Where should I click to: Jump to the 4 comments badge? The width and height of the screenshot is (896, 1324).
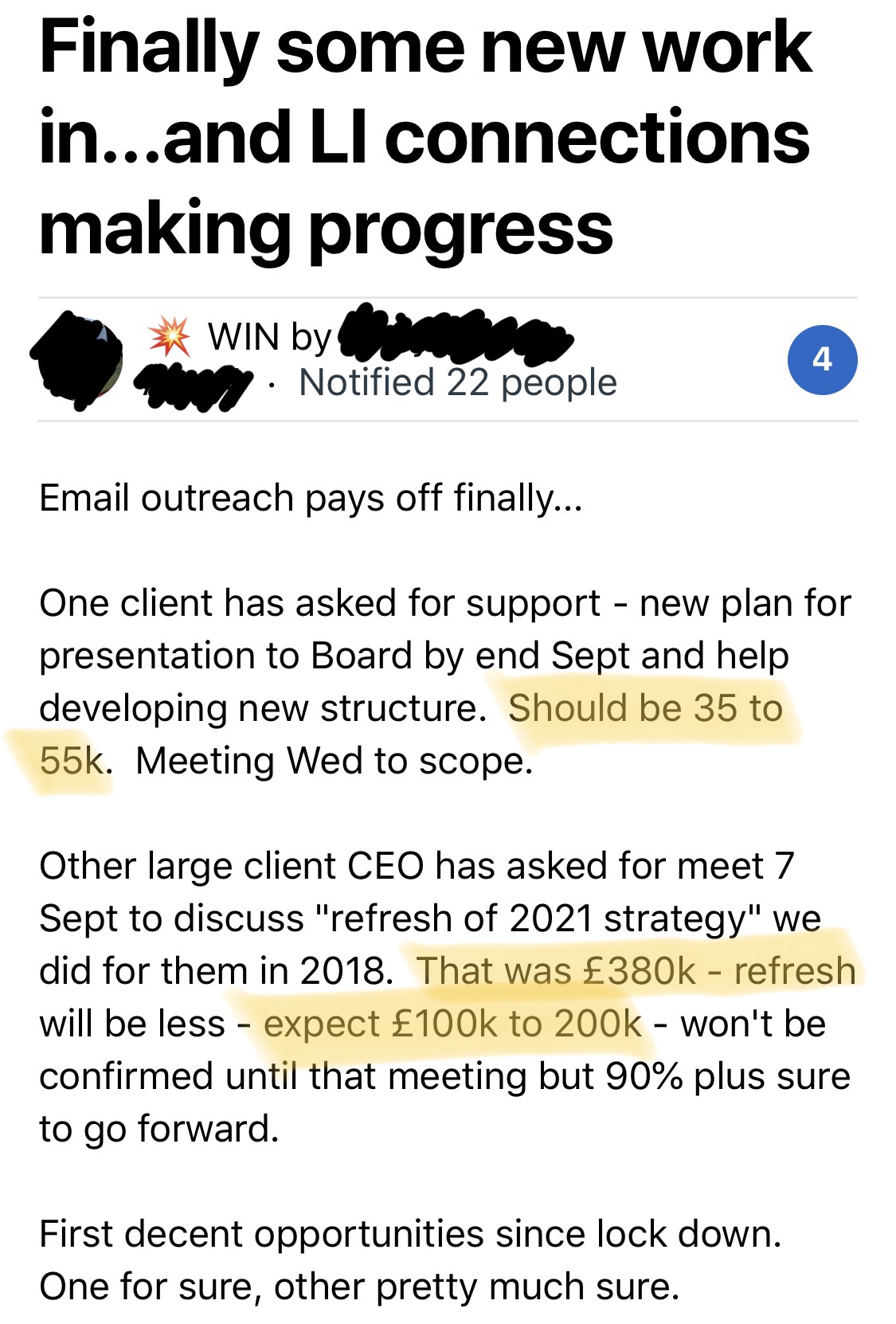click(x=822, y=360)
